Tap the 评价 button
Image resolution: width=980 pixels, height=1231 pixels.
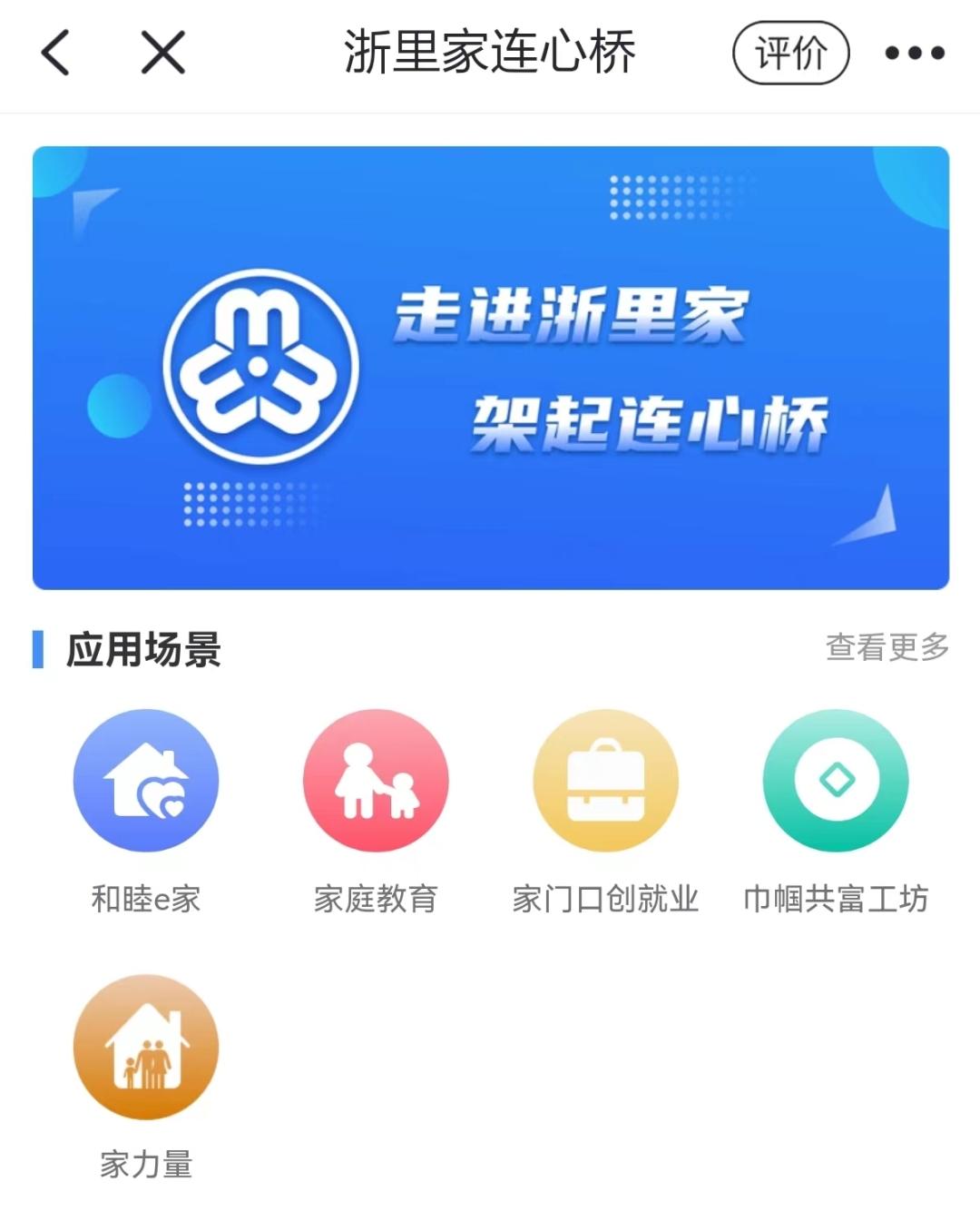click(790, 54)
